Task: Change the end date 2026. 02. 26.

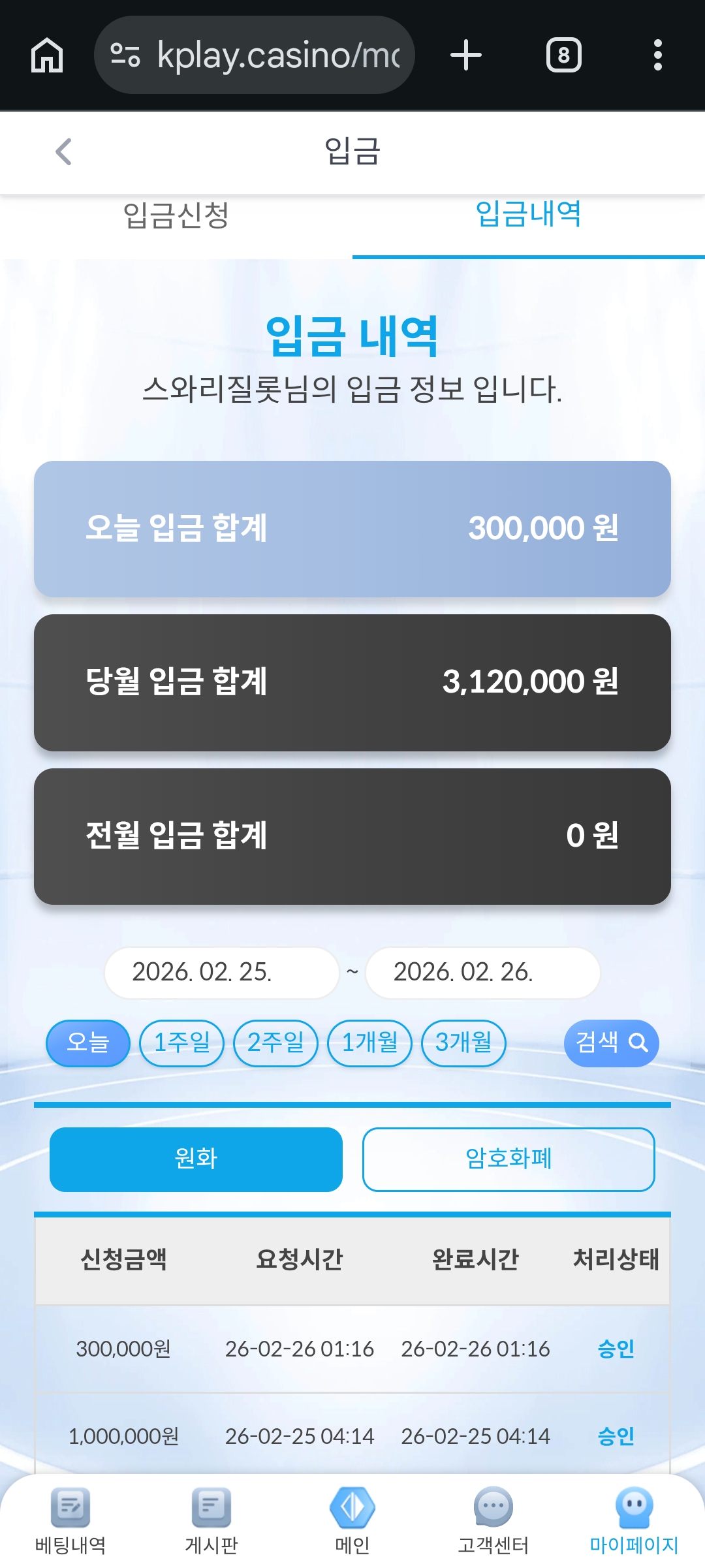Action: (x=483, y=972)
